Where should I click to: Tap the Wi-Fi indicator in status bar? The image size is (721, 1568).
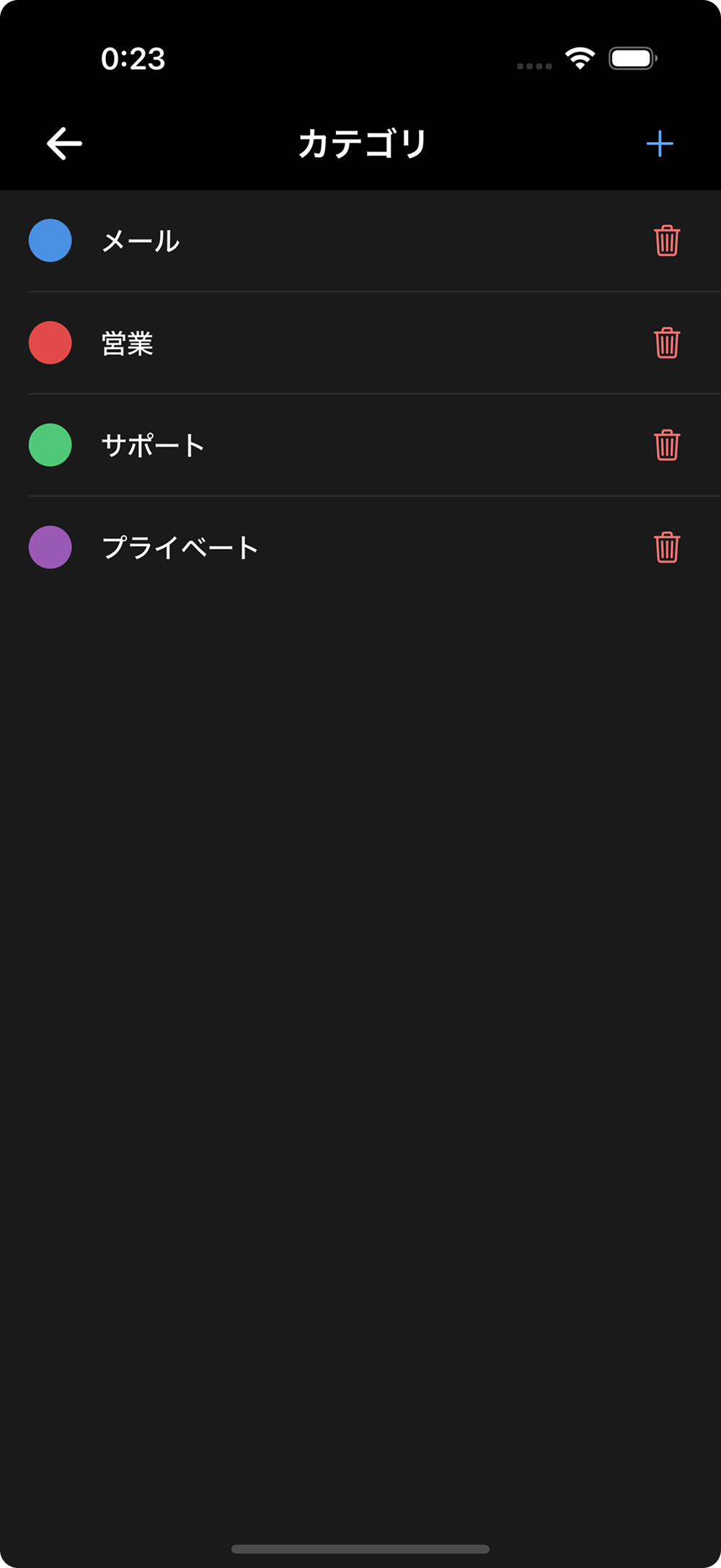point(579,59)
